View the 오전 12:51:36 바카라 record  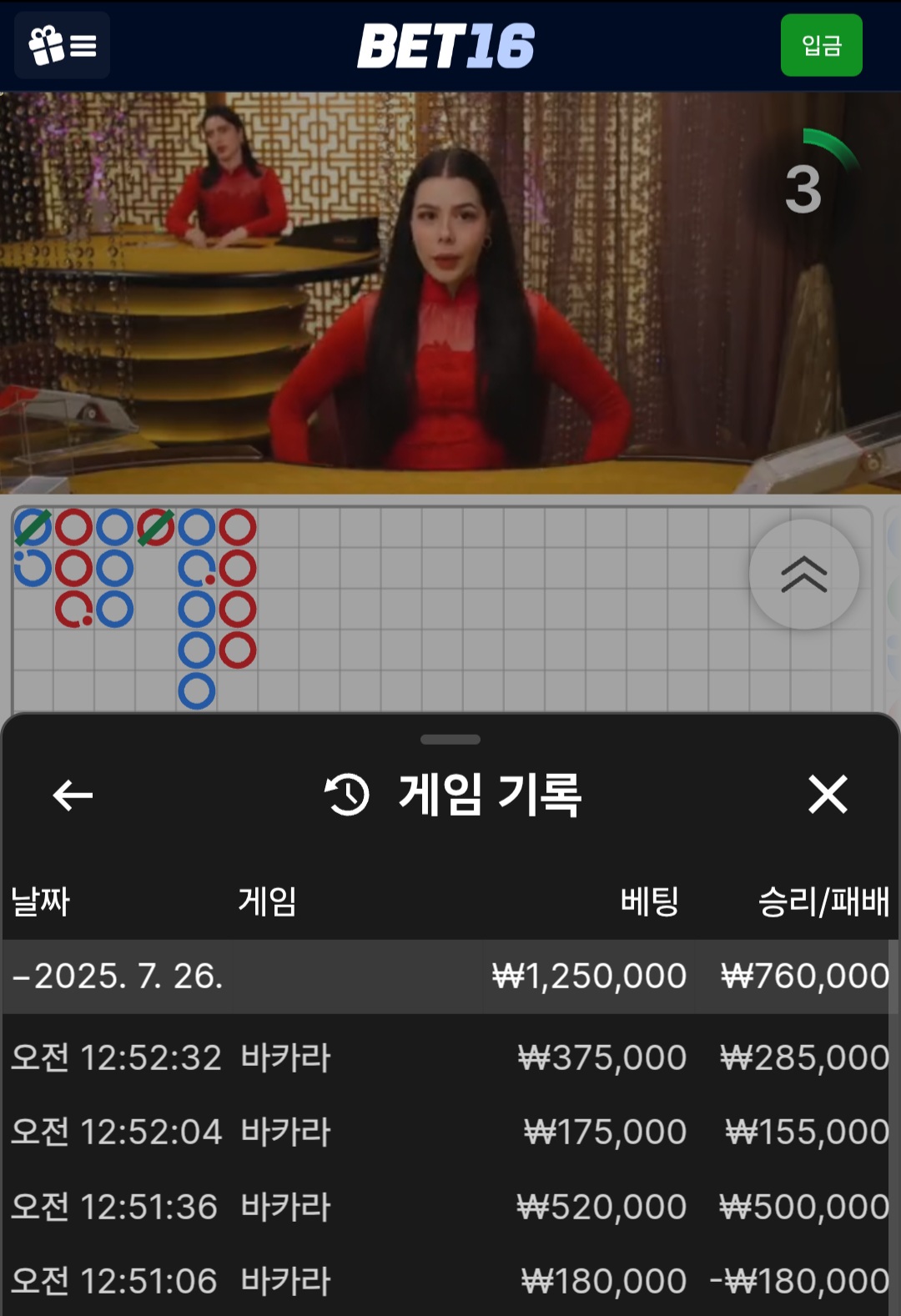(449, 1207)
